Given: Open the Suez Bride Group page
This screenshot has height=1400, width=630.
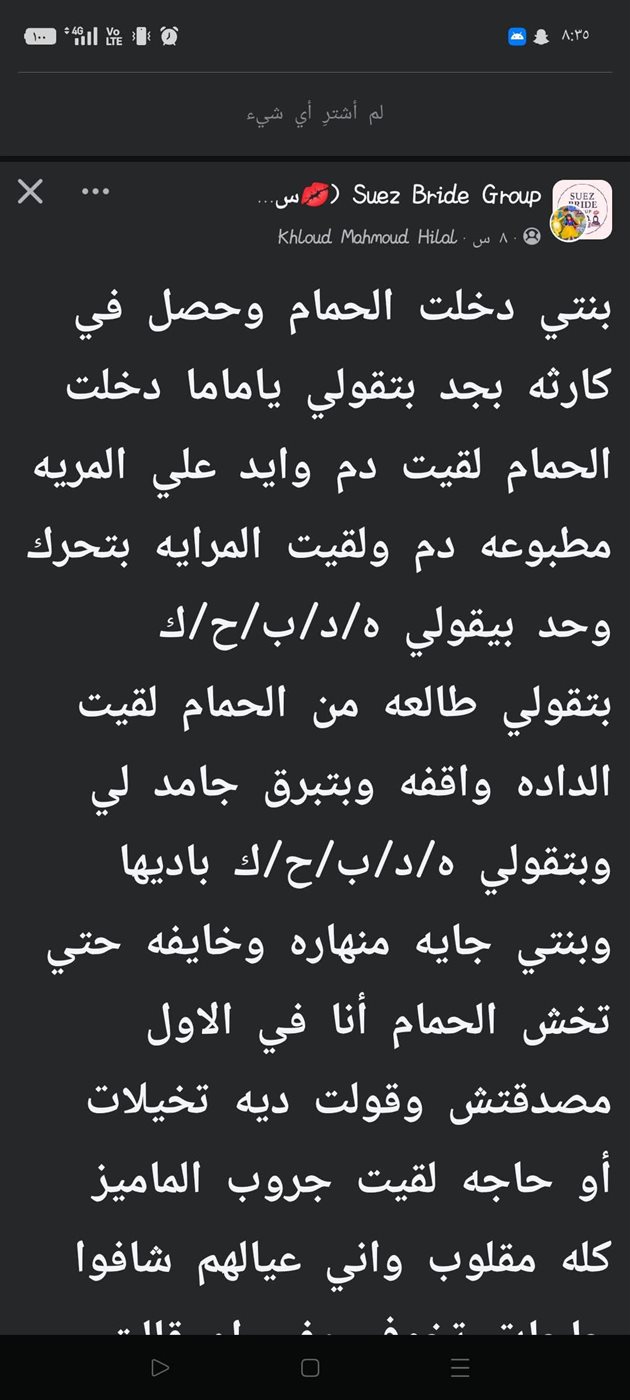Looking at the screenshot, I should pos(446,195).
